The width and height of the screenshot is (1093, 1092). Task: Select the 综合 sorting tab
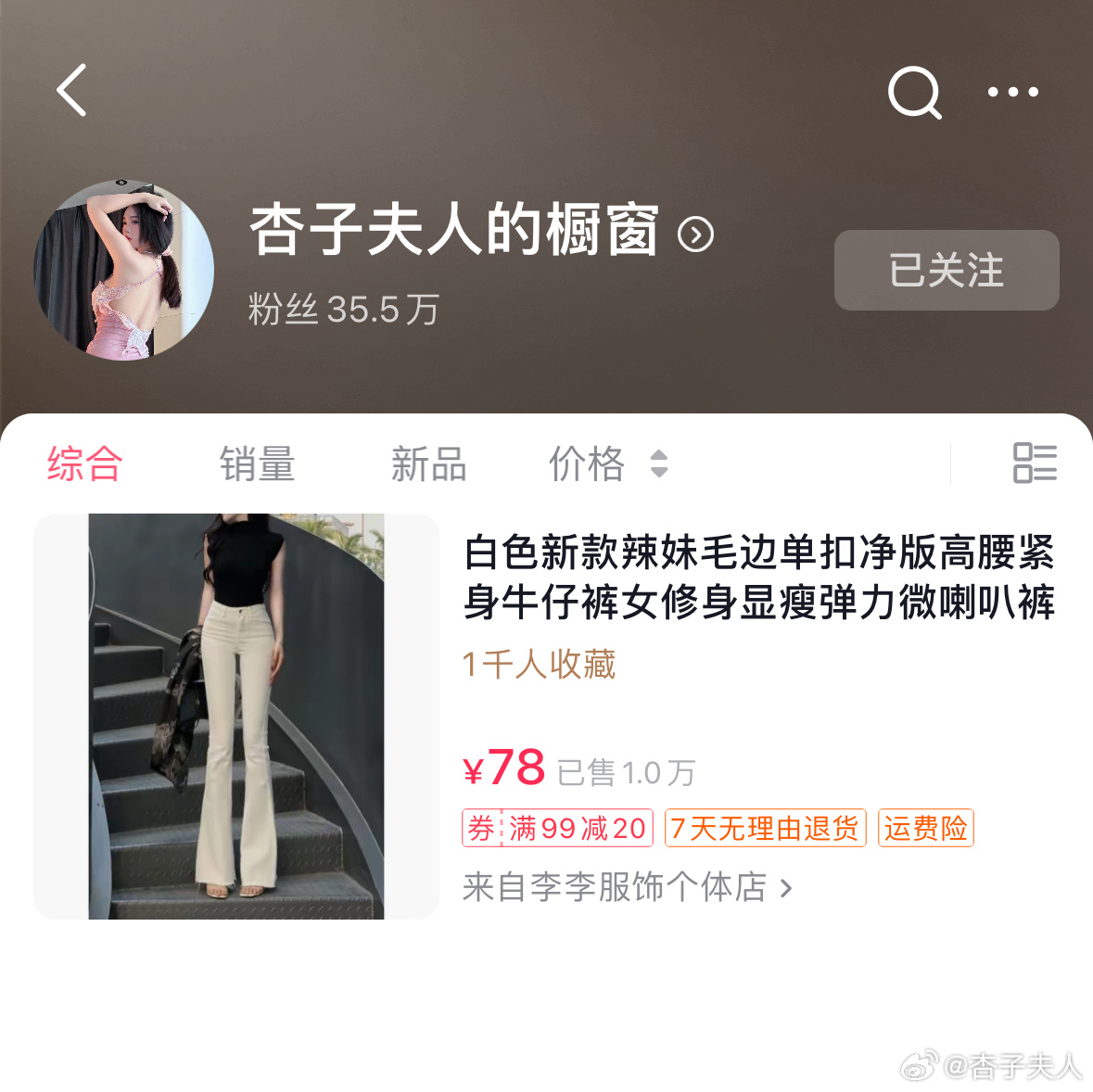(85, 463)
